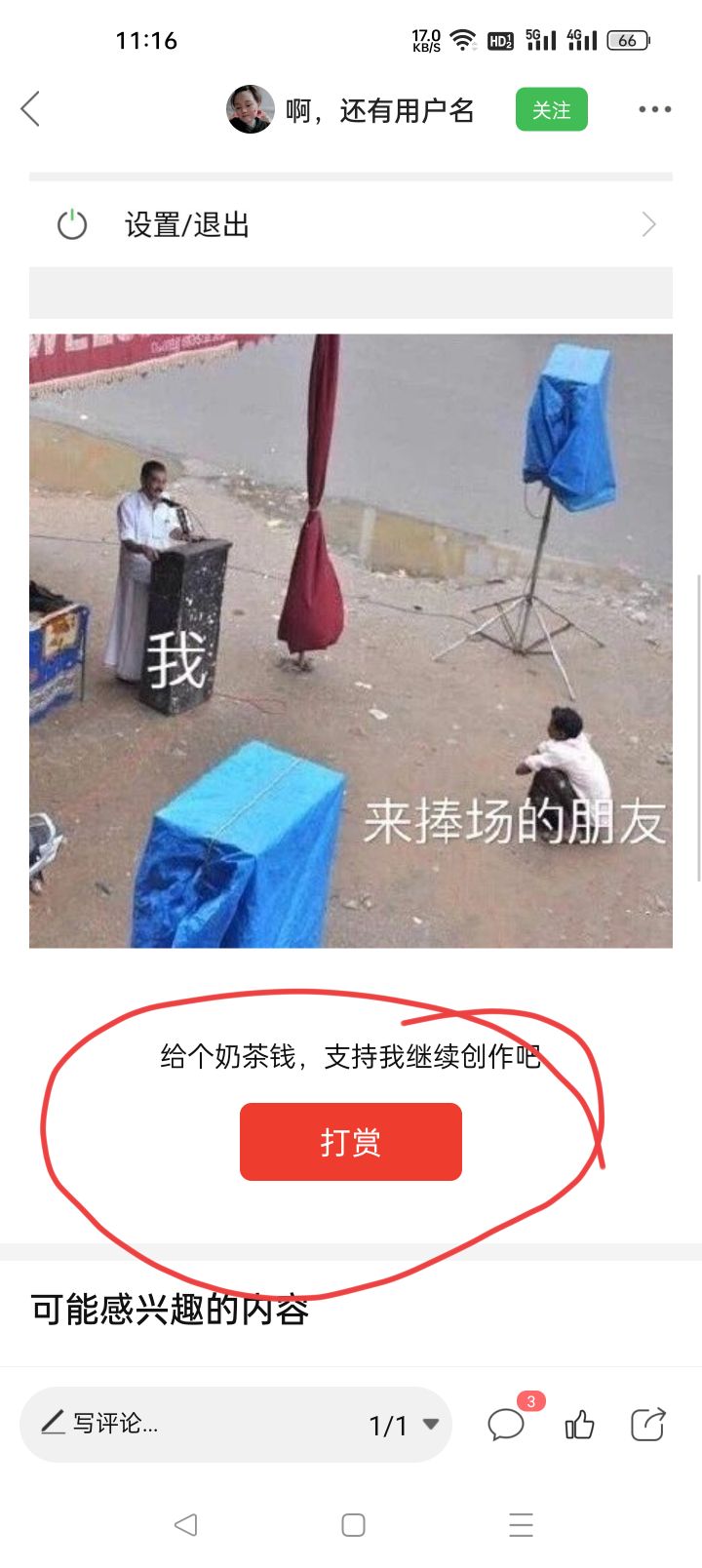Screen dimensions: 702x1568
Task: View the 来捧场的朋友 meme image in full
Action: (x=351, y=641)
